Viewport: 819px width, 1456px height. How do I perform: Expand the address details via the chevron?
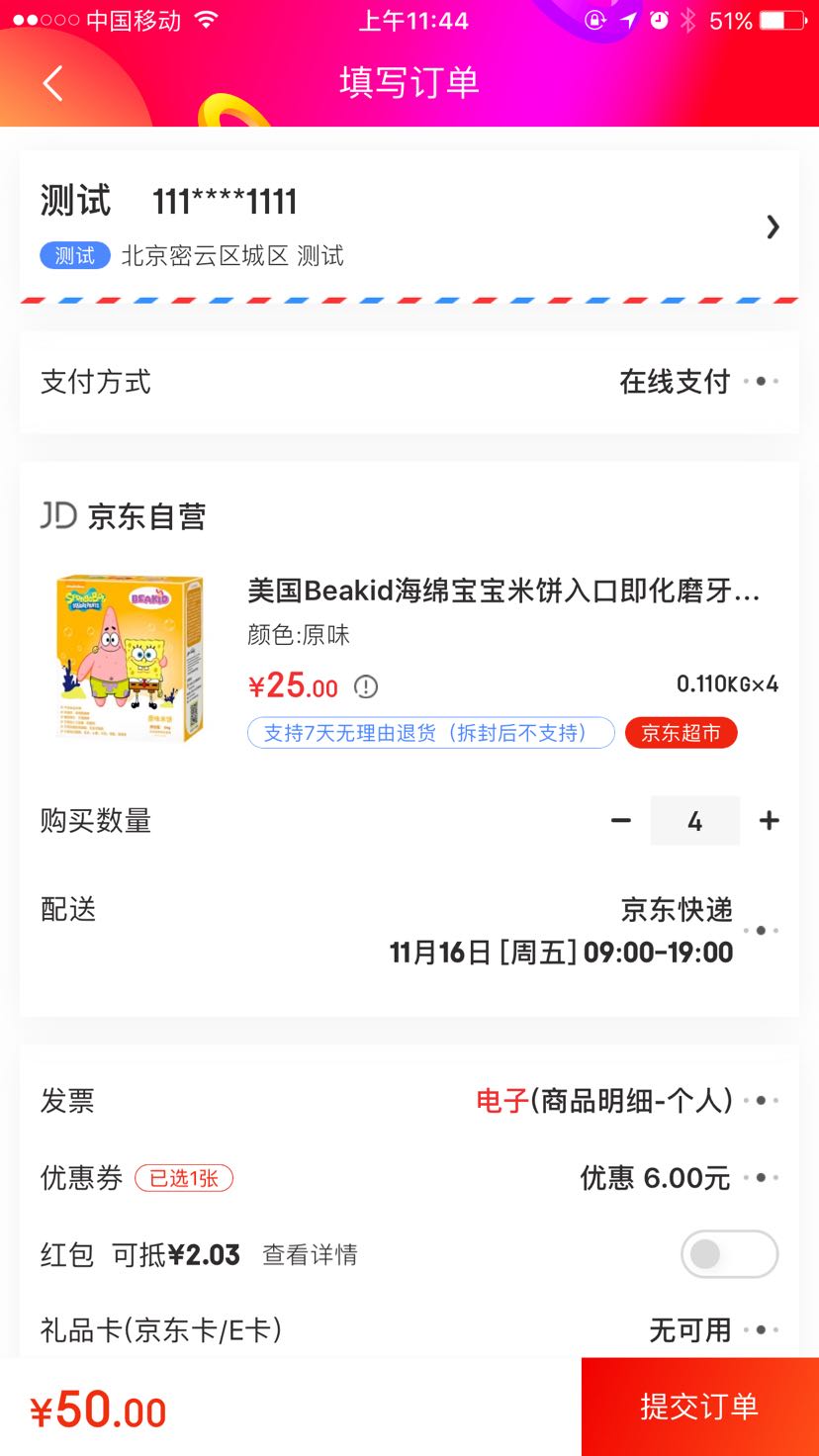click(773, 227)
